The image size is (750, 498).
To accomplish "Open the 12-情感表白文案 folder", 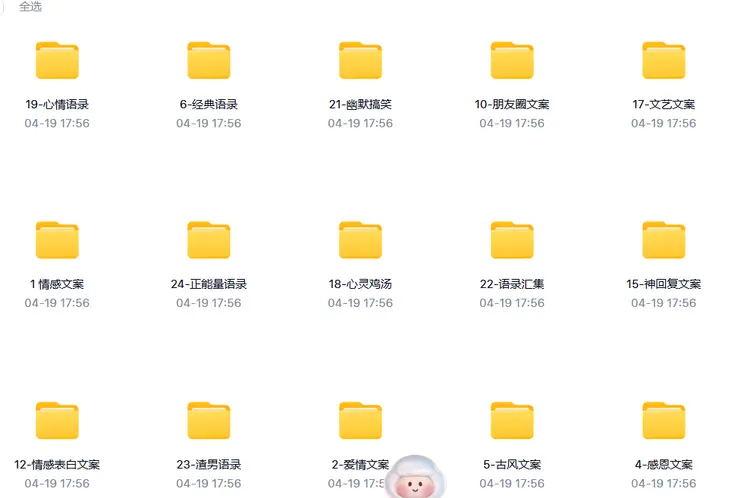I will click(57, 421).
